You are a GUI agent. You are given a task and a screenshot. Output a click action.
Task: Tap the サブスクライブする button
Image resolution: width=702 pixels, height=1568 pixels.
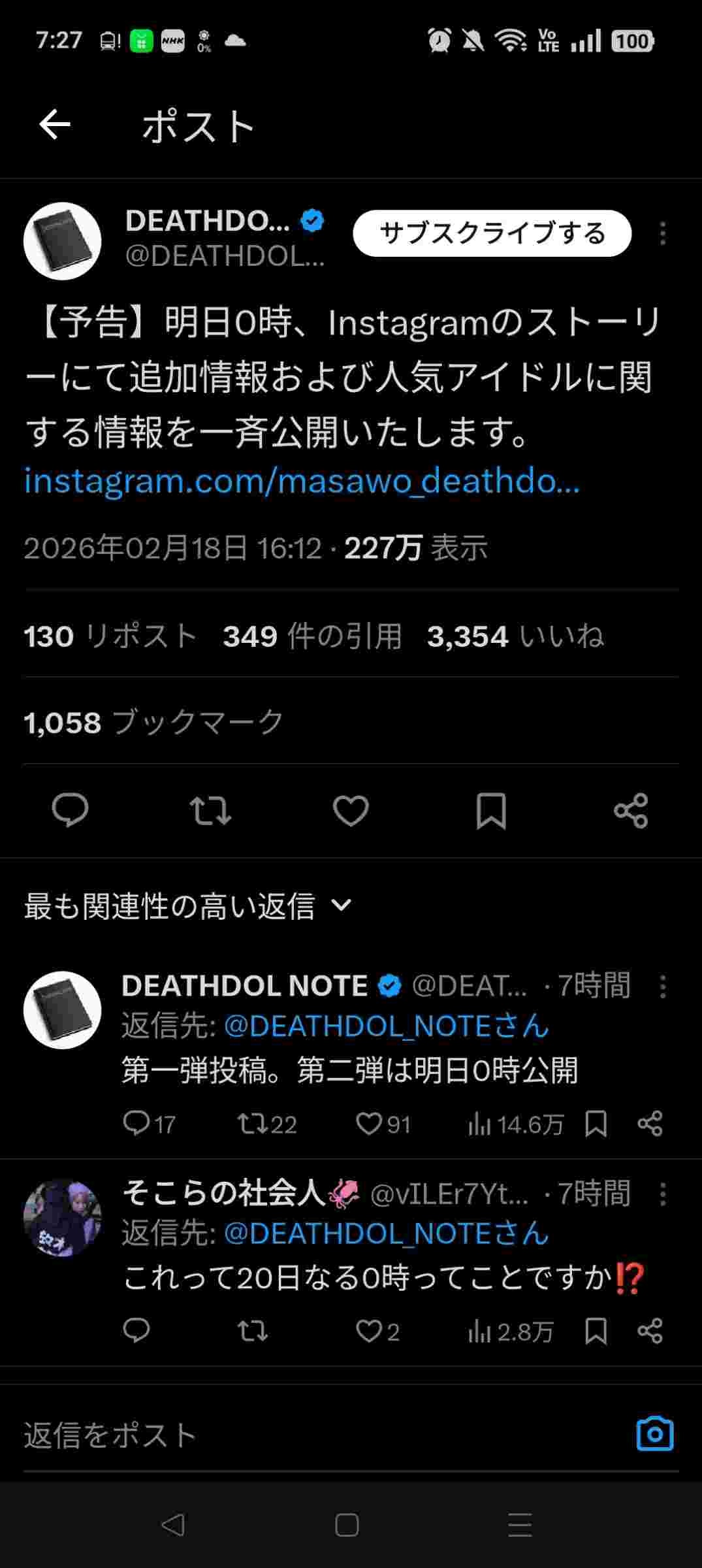point(492,233)
